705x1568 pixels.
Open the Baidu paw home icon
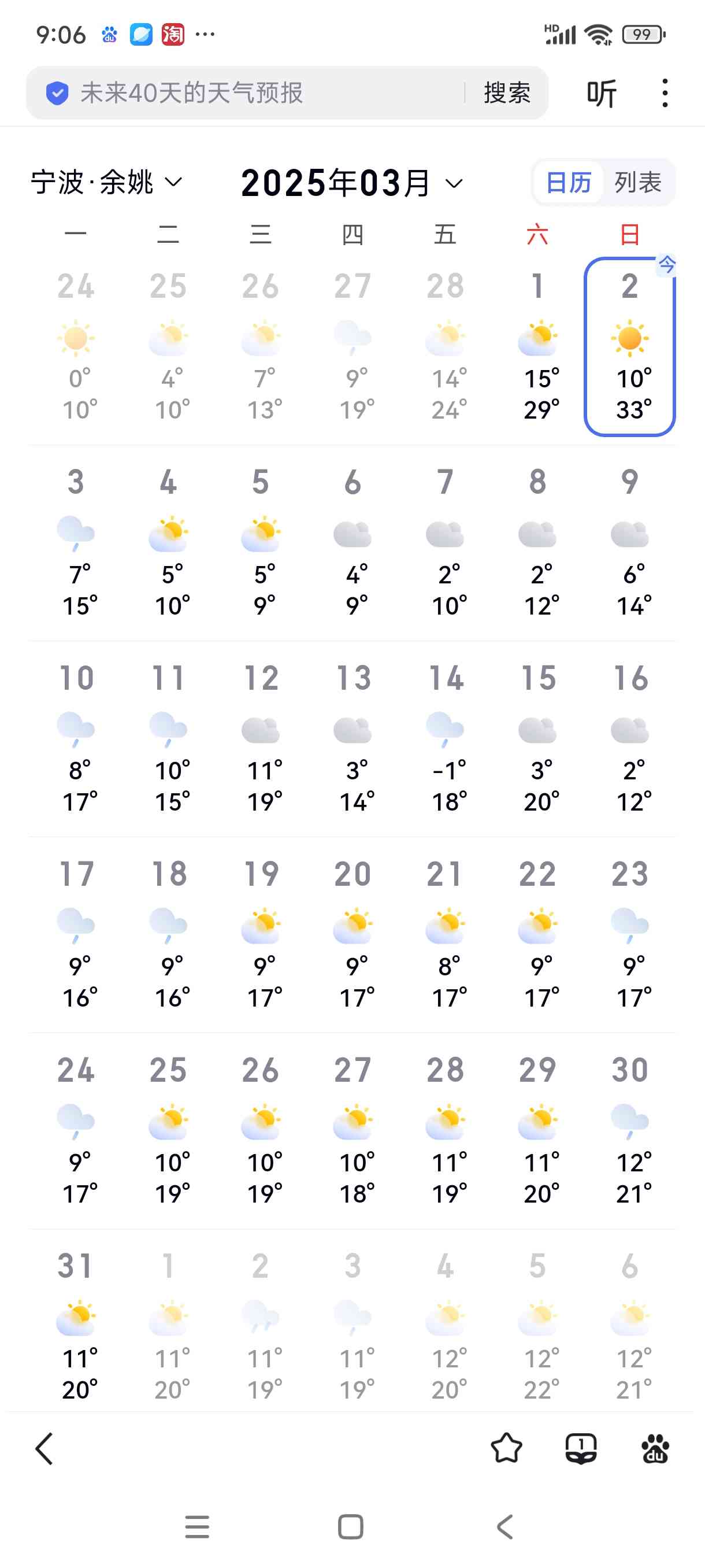coord(655,1448)
